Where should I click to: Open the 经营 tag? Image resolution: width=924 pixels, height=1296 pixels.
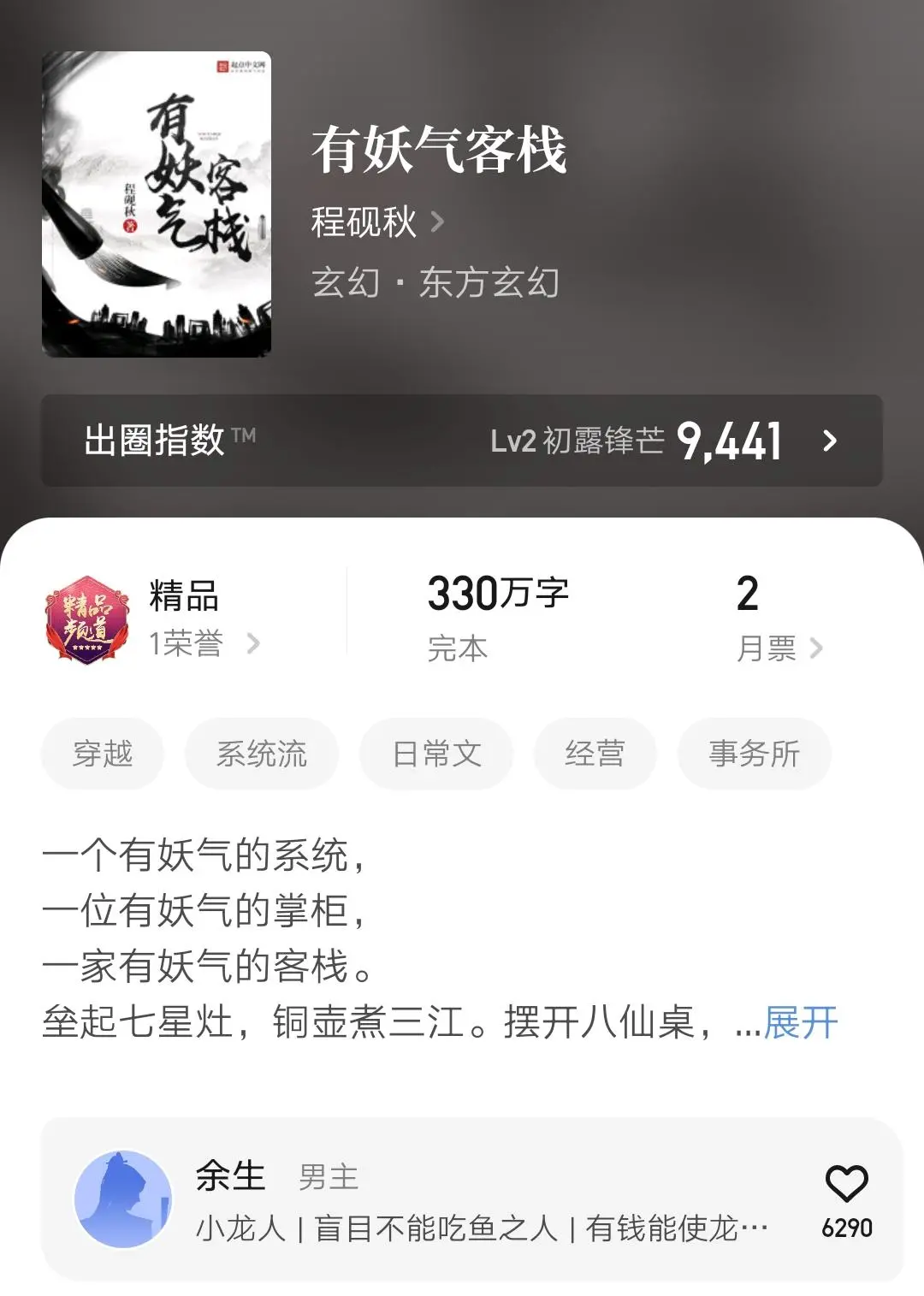click(595, 753)
